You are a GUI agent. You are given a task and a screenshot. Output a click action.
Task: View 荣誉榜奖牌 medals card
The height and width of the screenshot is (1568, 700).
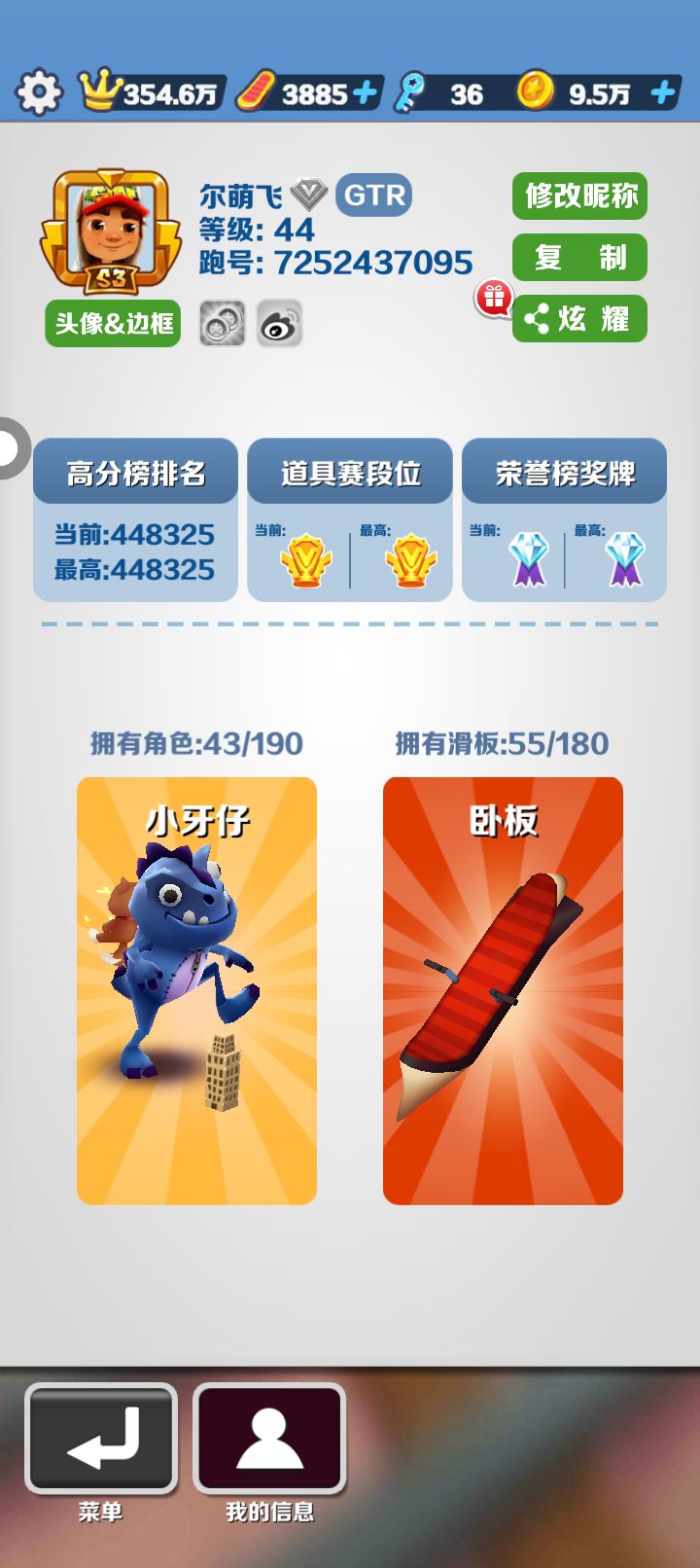click(564, 519)
